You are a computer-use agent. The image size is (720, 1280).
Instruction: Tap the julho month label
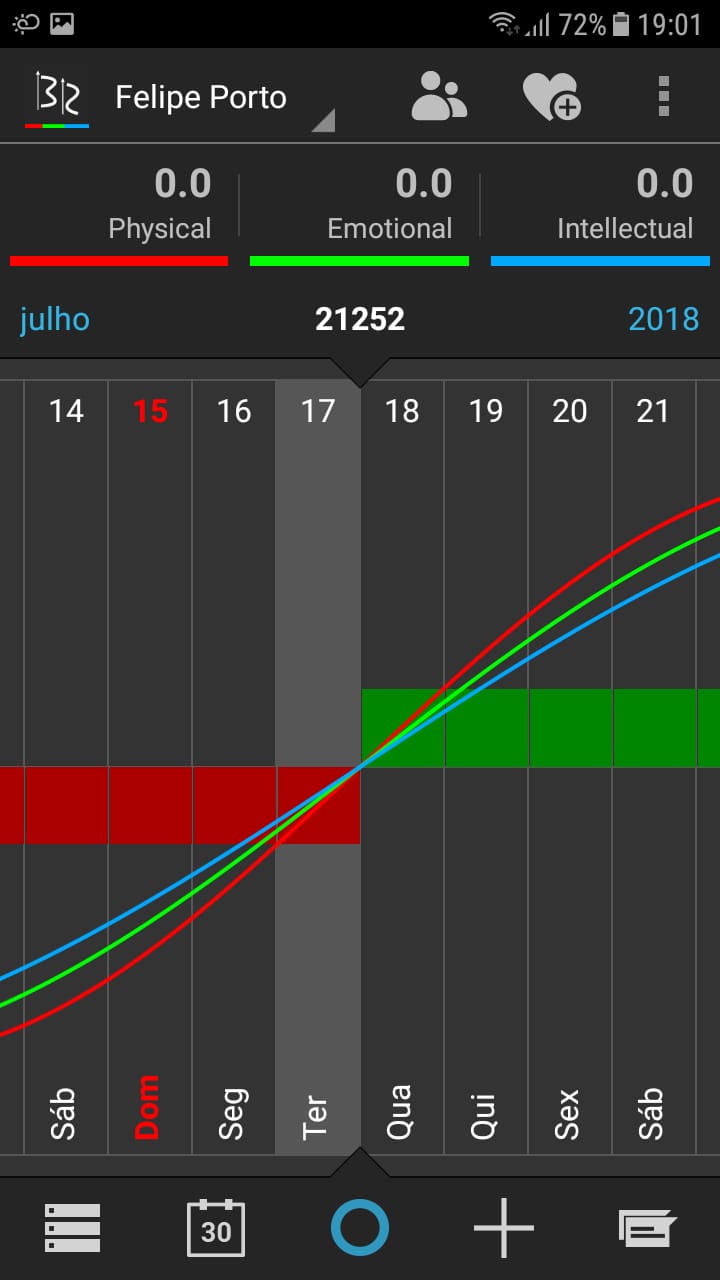click(55, 320)
